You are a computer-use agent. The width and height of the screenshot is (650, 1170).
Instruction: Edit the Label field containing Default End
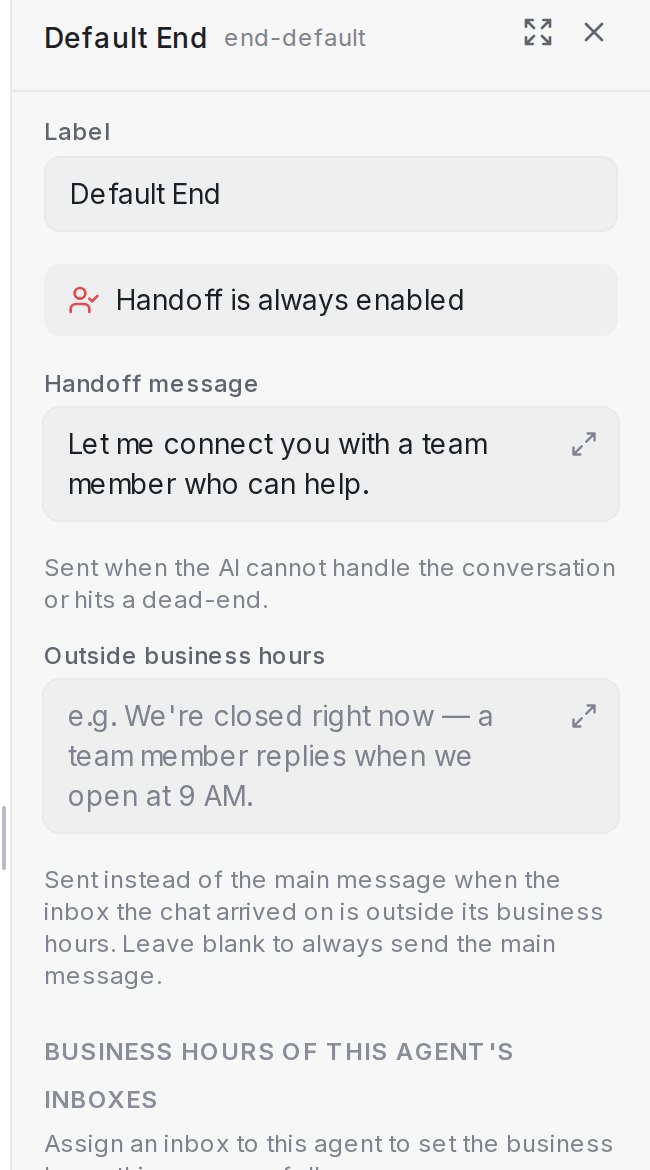[x=331, y=194]
